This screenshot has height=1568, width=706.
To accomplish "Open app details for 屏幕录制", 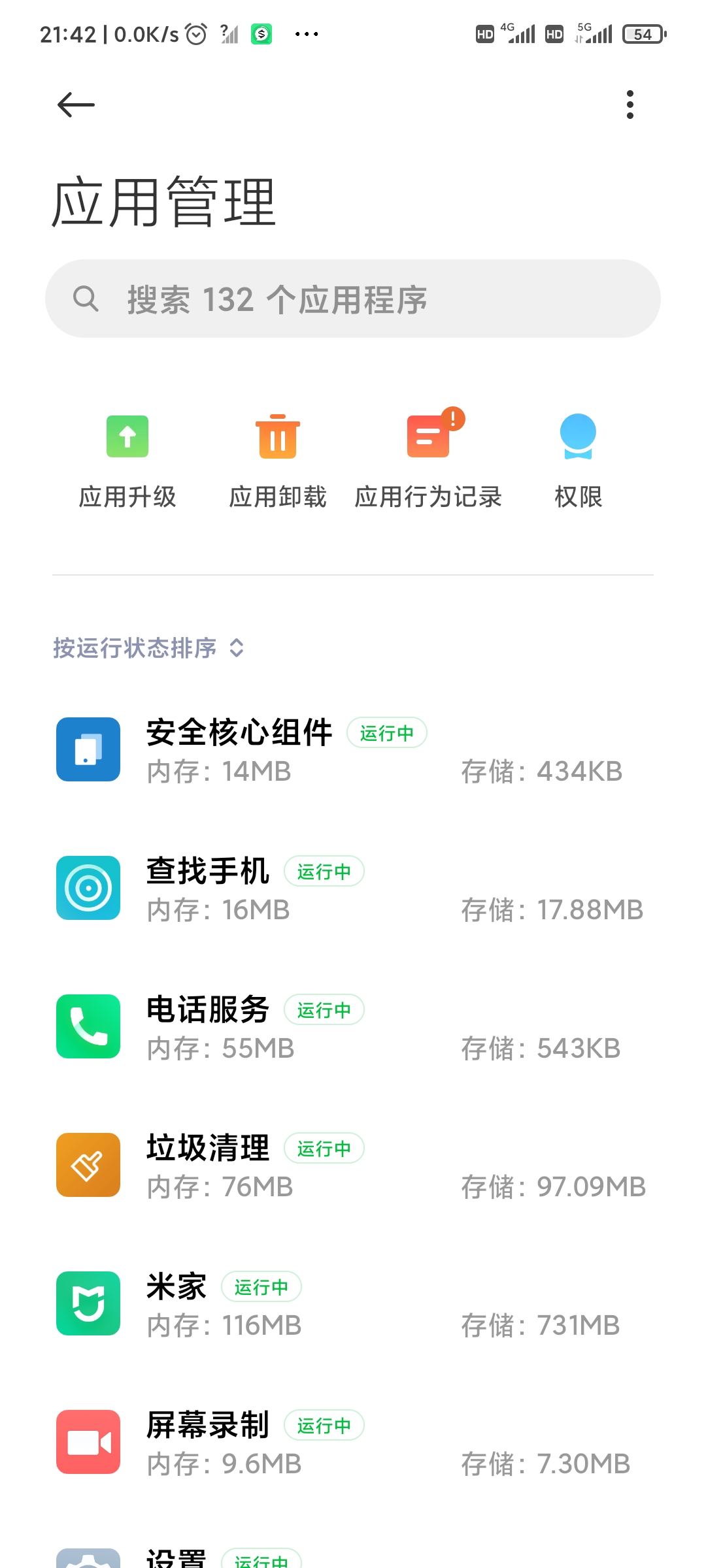I will (x=353, y=1443).
